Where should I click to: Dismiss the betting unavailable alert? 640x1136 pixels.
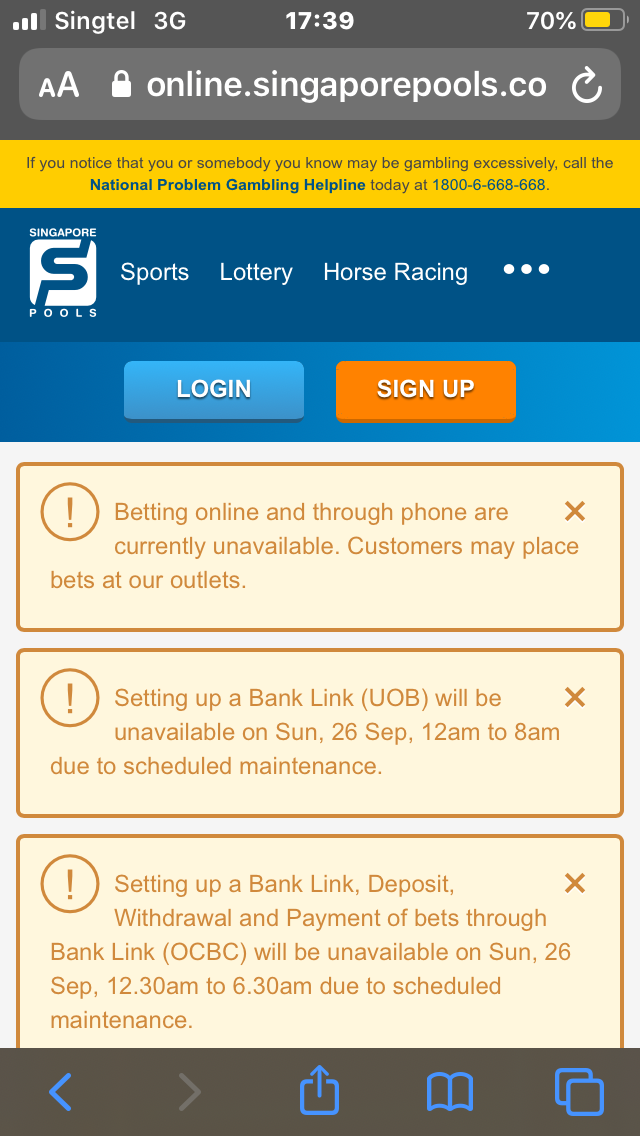(574, 512)
